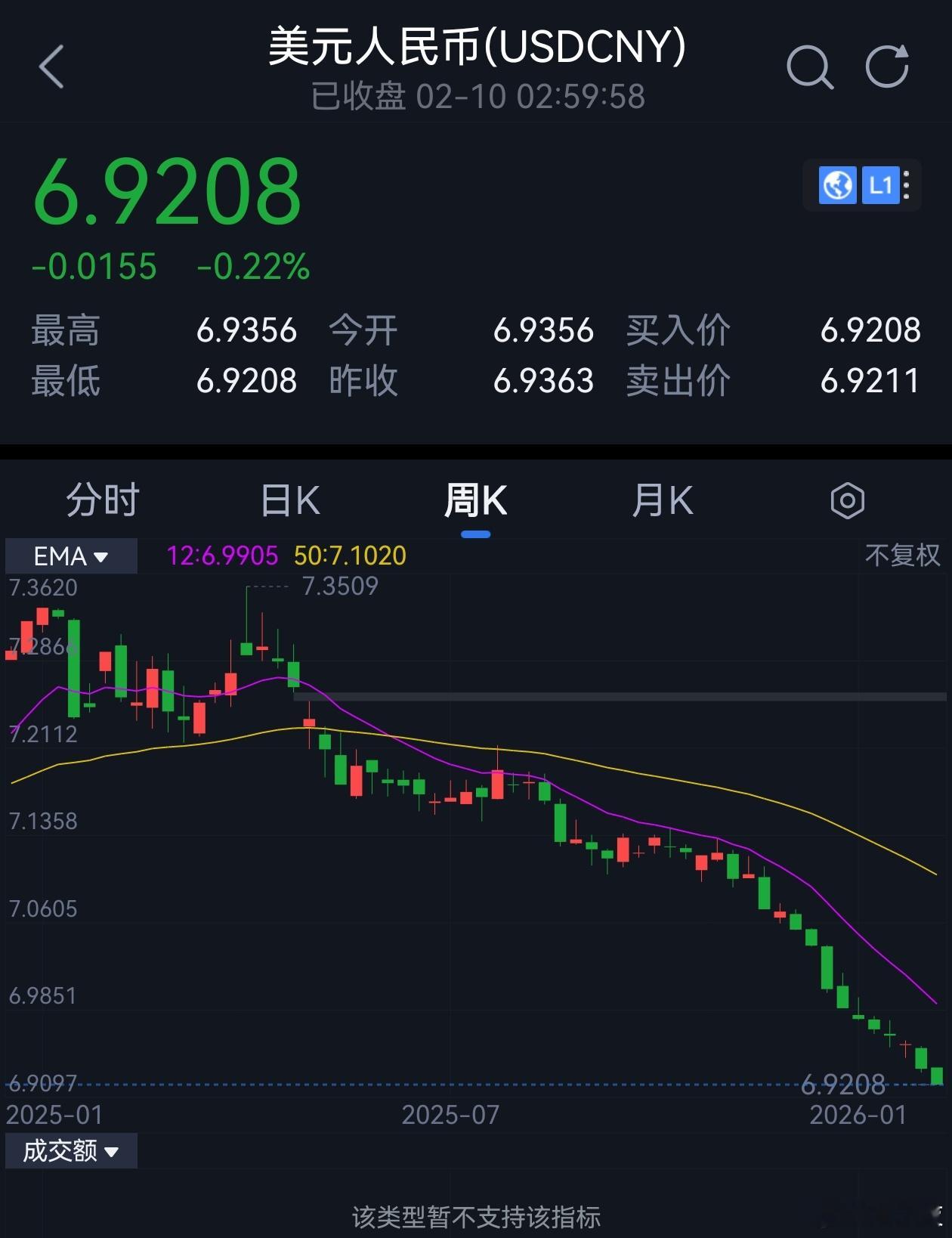Image resolution: width=952 pixels, height=1238 pixels.
Task: Switch to the 日K daily chart tab
Action: (x=289, y=500)
